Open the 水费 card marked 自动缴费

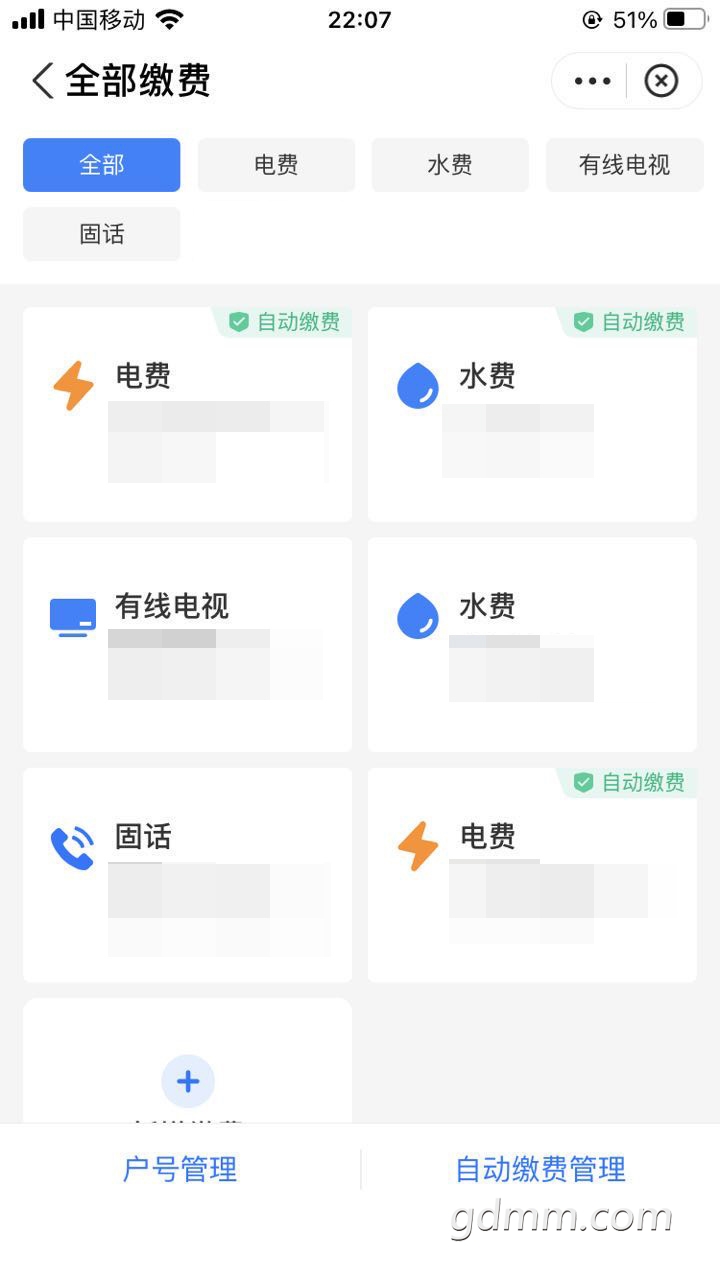[532, 414]
